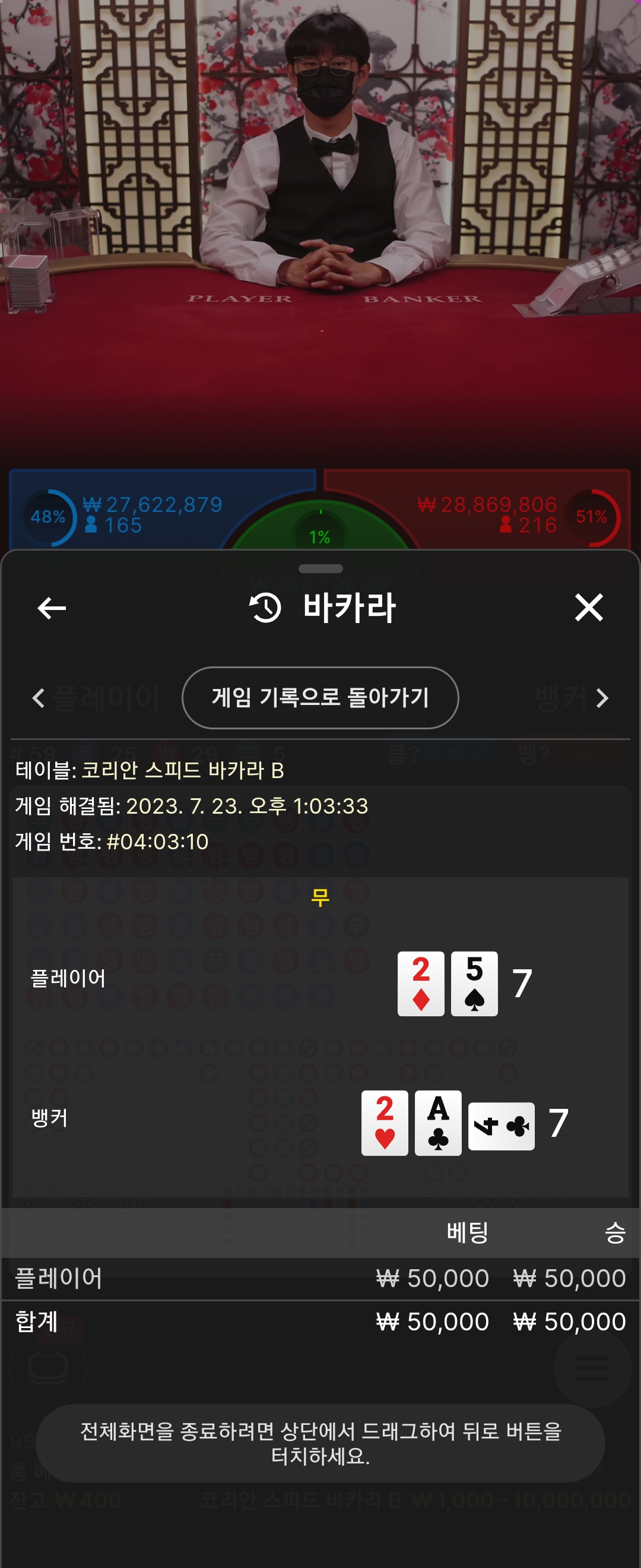Go to next game with right chevron

click(602, 697)
